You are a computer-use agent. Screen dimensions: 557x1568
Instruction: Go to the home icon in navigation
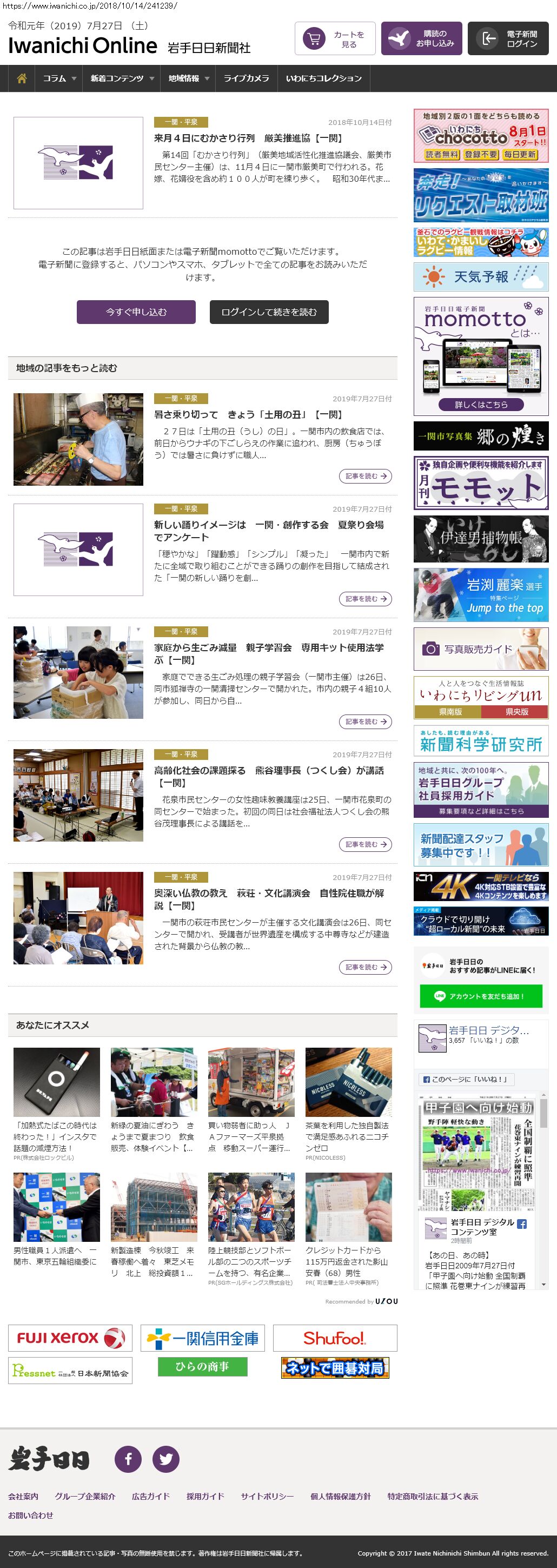click(22, 78)
